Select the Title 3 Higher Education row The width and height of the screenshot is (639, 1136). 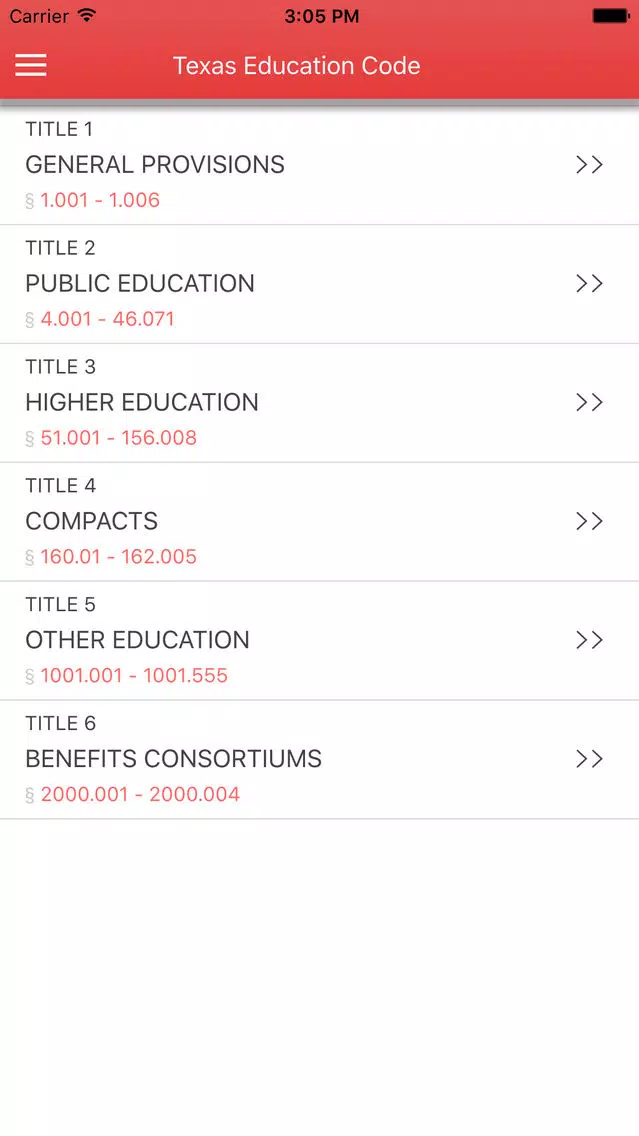pos(320,403)
